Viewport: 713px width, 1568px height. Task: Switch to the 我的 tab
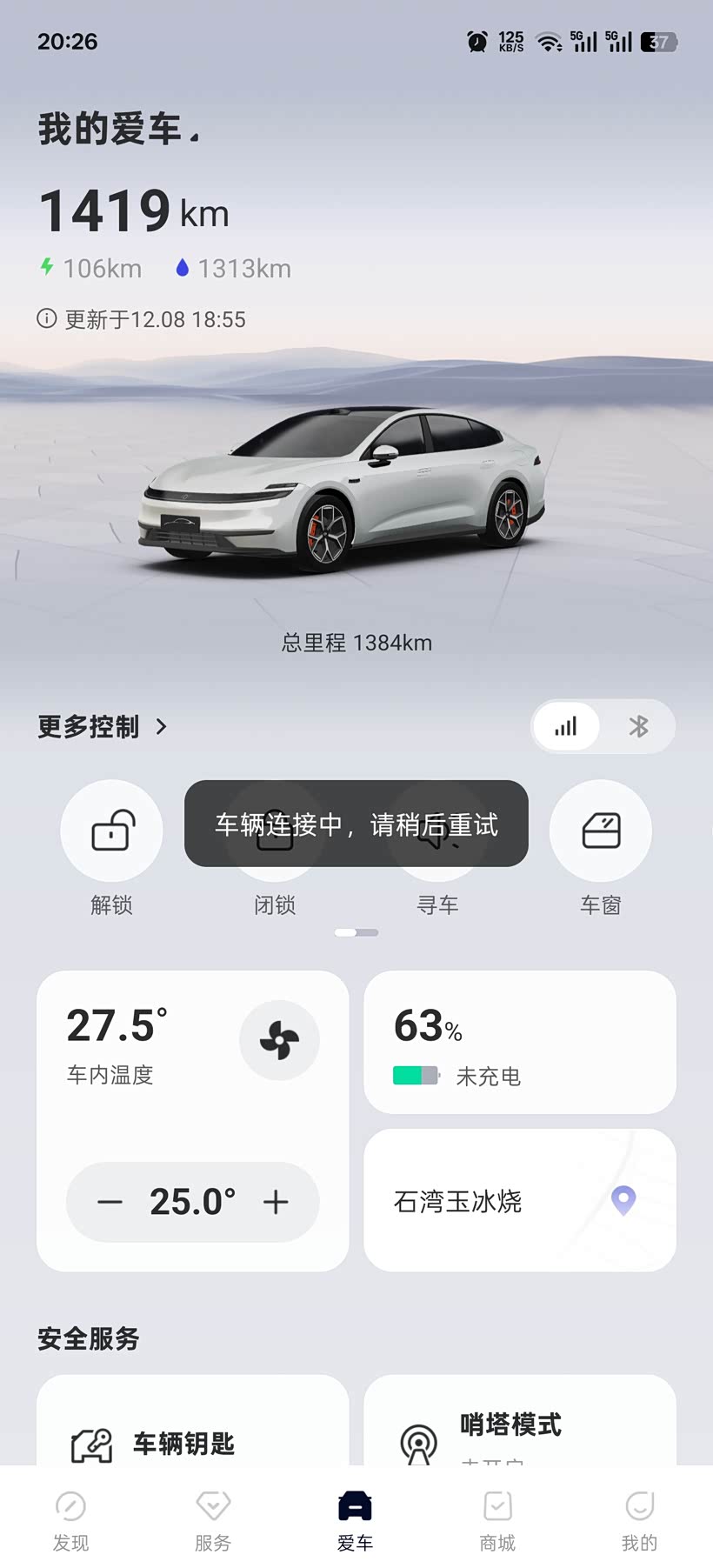(639, 1519)
